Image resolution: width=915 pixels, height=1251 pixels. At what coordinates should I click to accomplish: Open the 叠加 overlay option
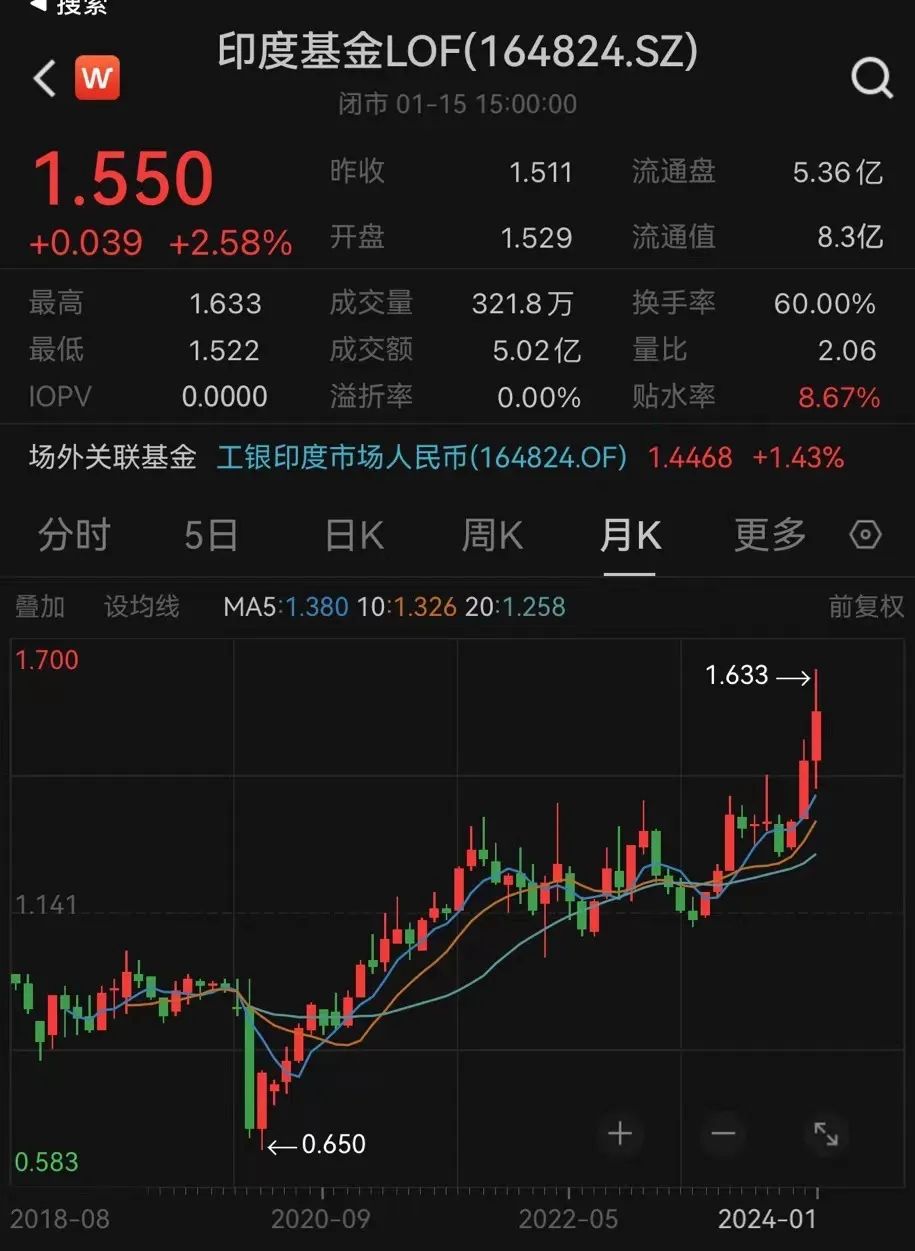point(40,606)
